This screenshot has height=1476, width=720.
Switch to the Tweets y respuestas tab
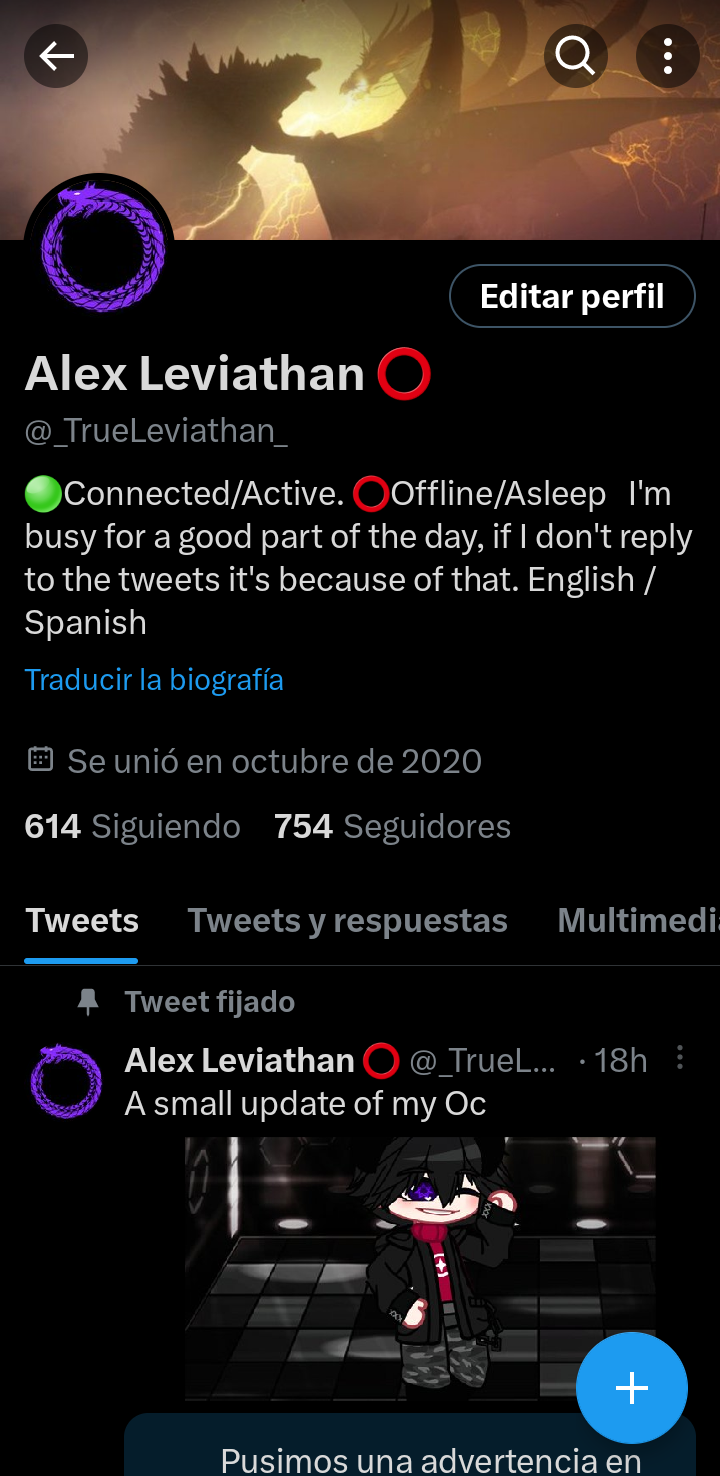pos(347,919)
